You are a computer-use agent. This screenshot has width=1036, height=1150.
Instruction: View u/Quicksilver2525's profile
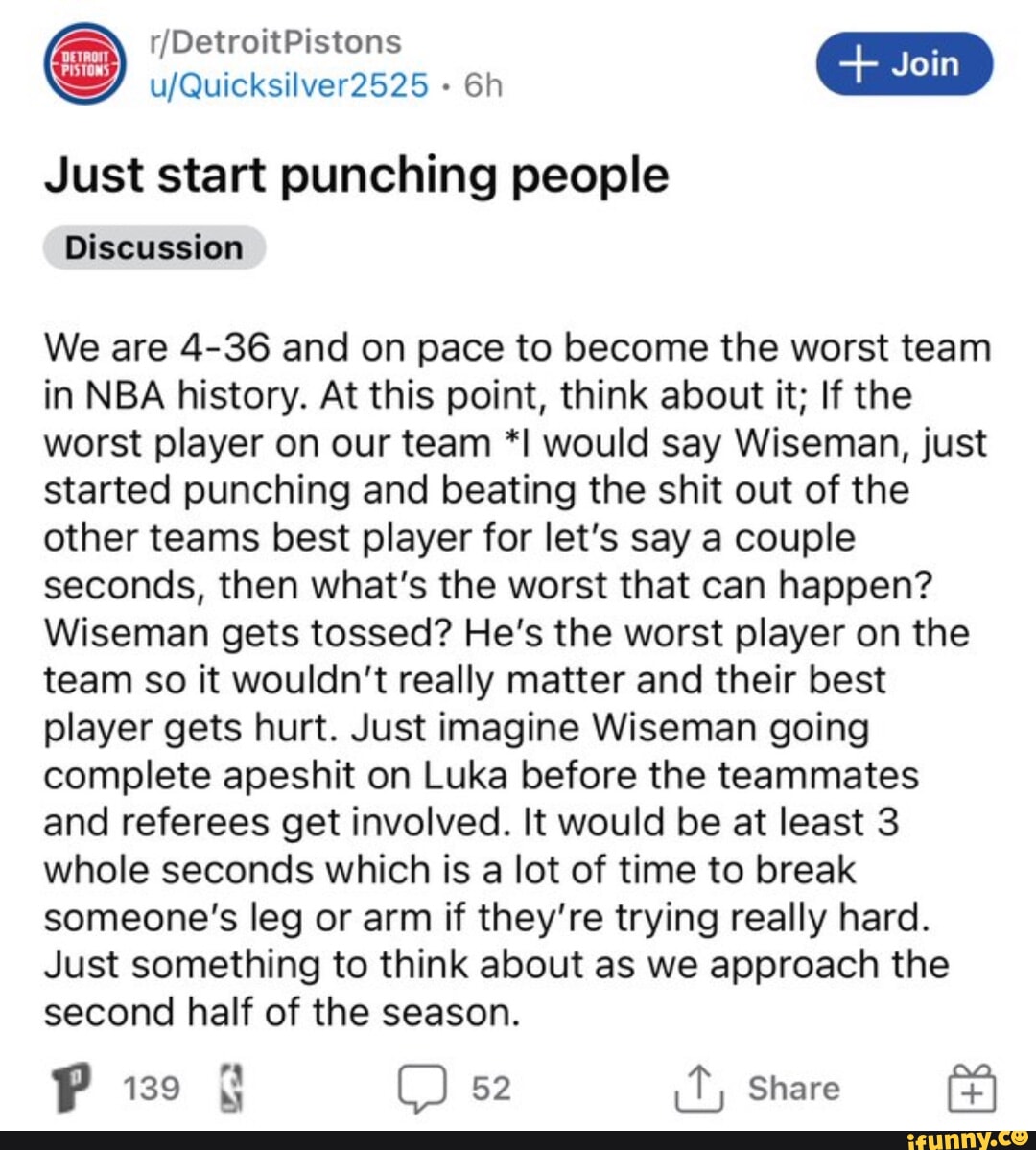(x=289, y=86)
